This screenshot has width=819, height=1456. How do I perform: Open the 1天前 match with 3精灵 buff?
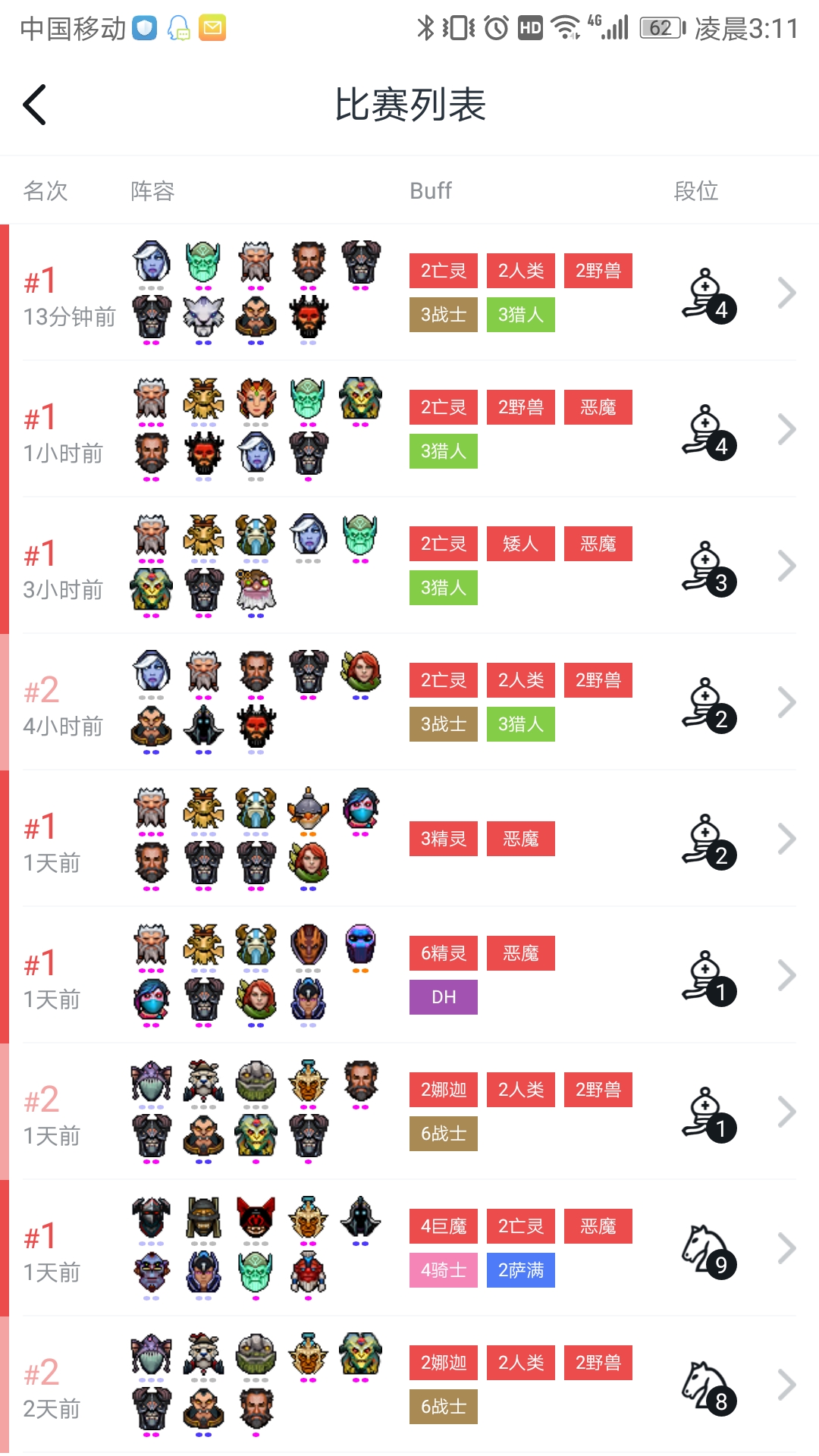click(x=409, y=839)
